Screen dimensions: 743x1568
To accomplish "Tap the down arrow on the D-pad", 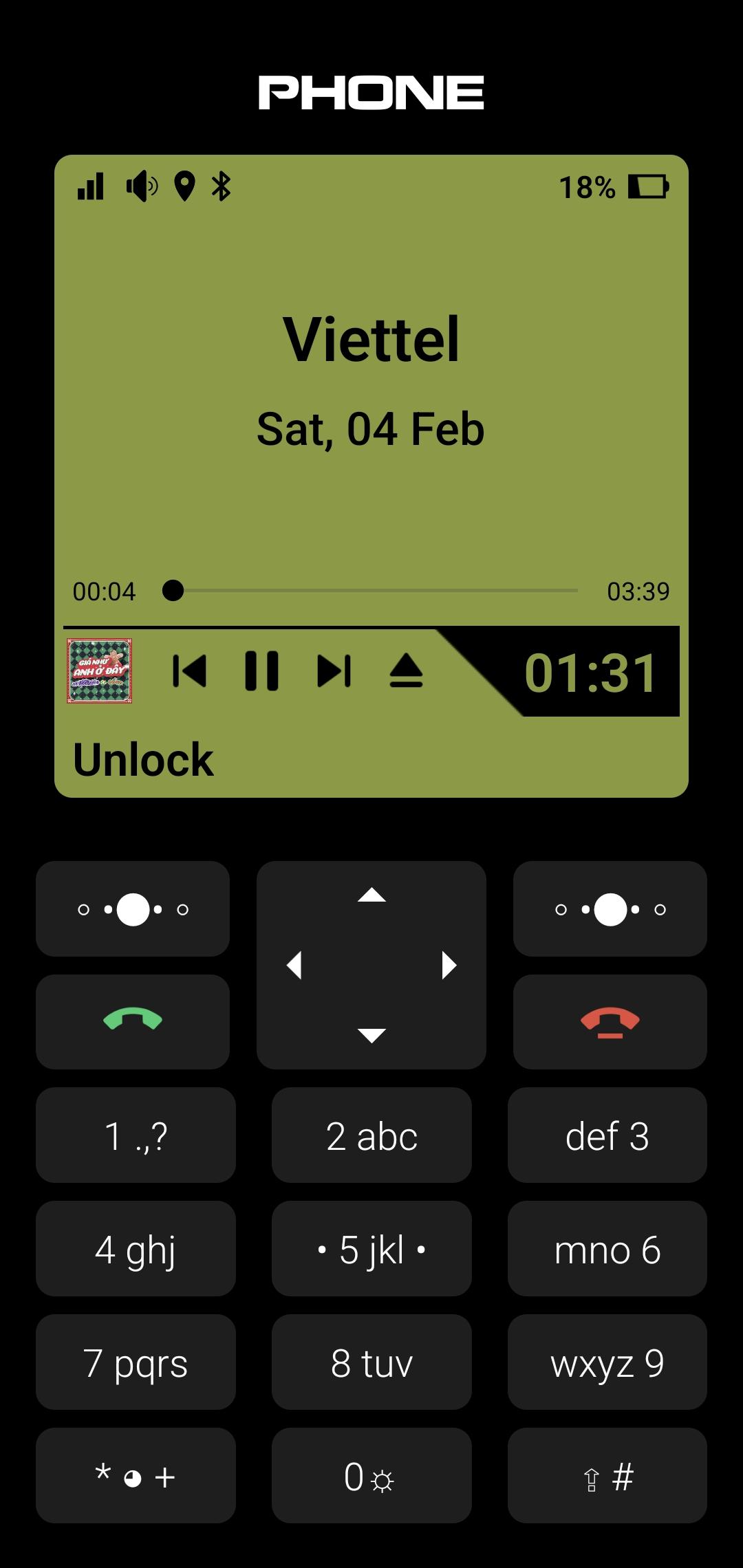I will click(x=371, y=1036).
